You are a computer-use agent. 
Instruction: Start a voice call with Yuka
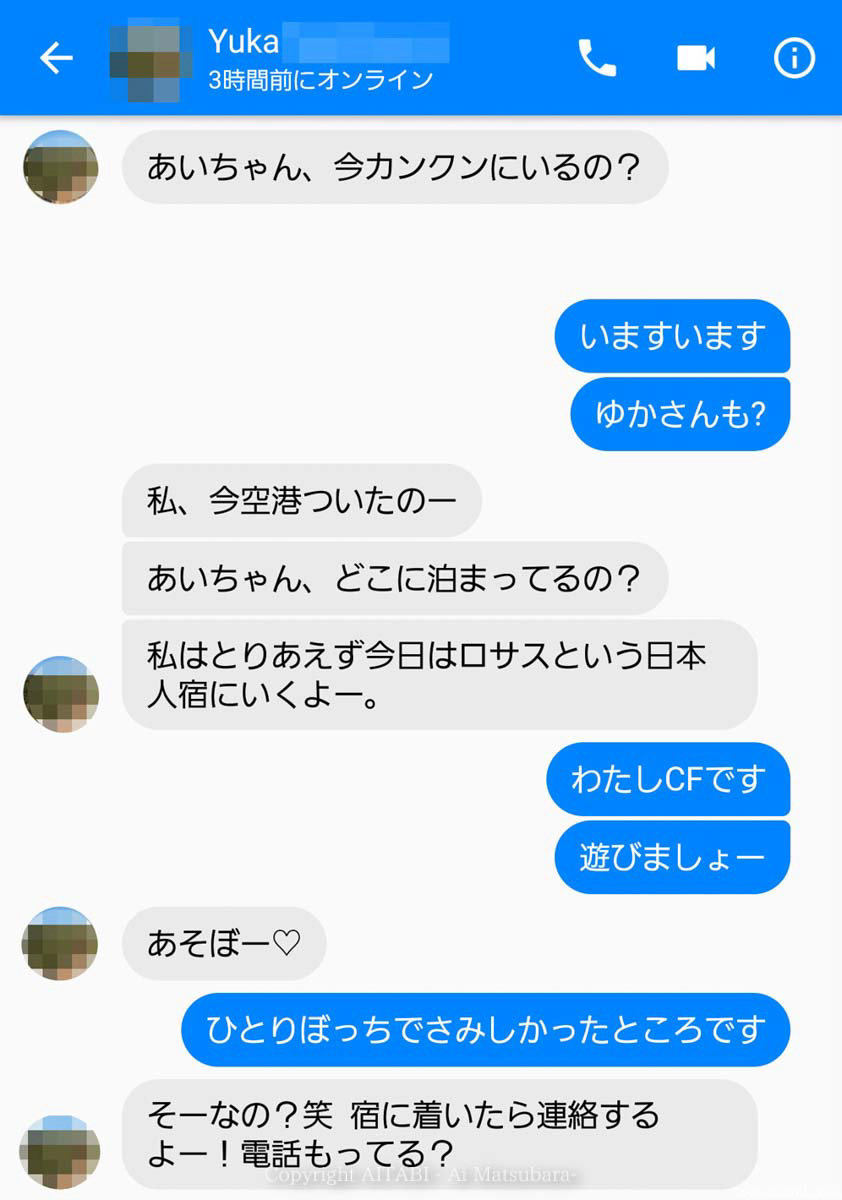point(597,59)
